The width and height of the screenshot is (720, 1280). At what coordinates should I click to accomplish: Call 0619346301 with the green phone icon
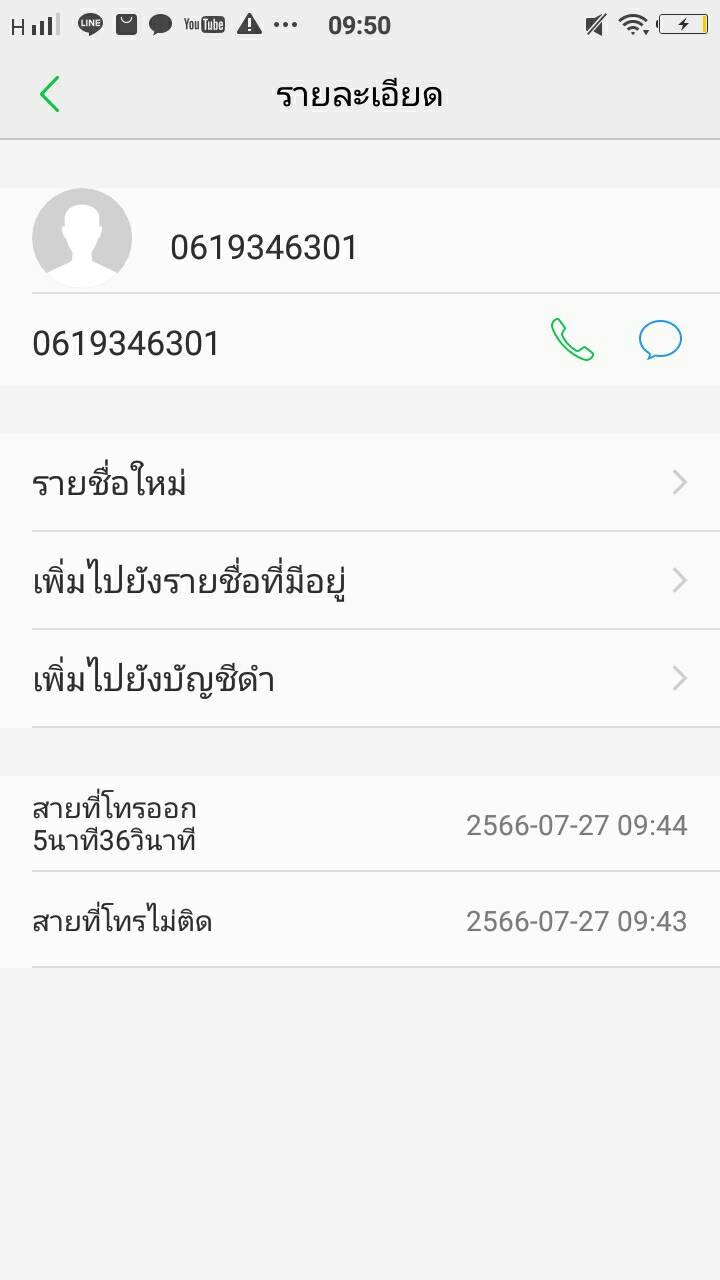click(572, 340)
